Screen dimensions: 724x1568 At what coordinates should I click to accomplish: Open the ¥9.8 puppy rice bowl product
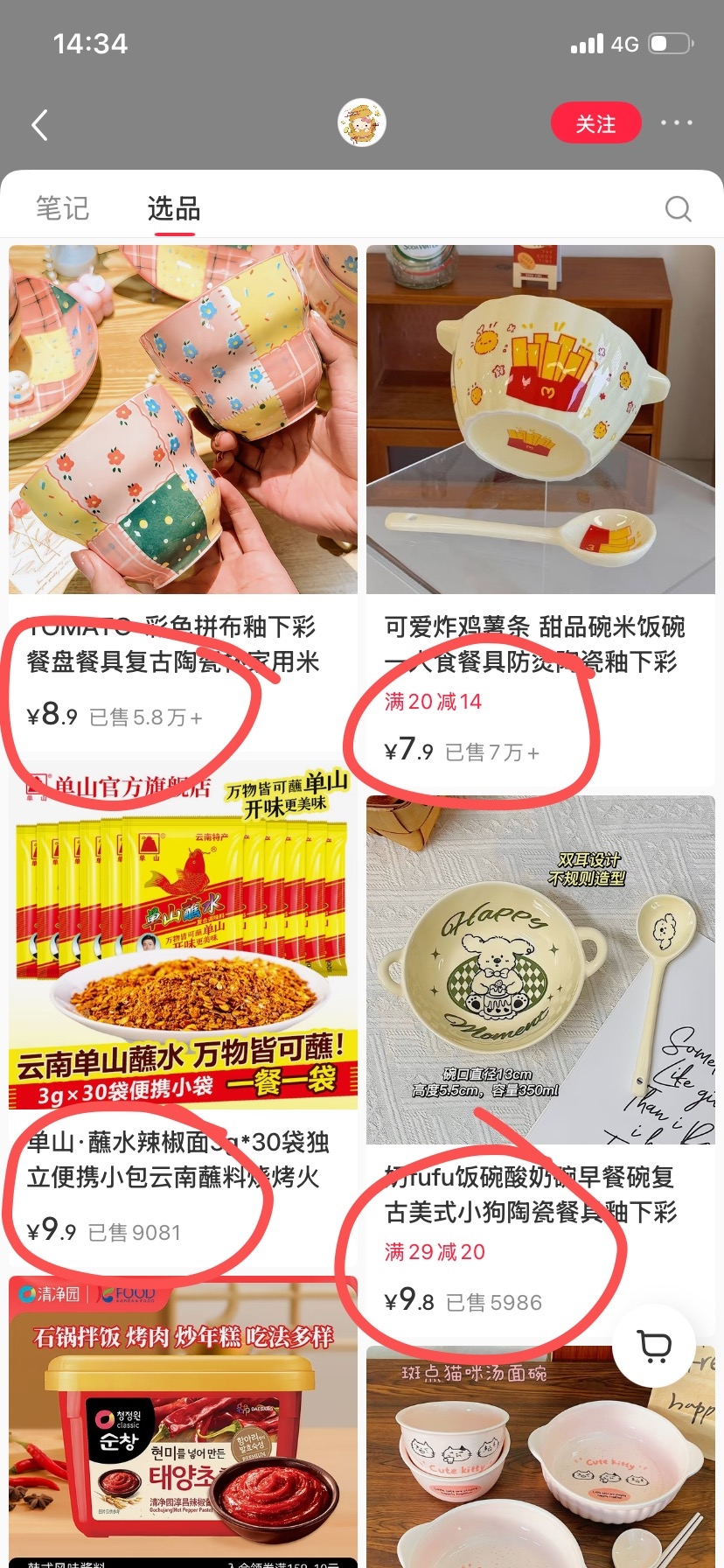540,1066
